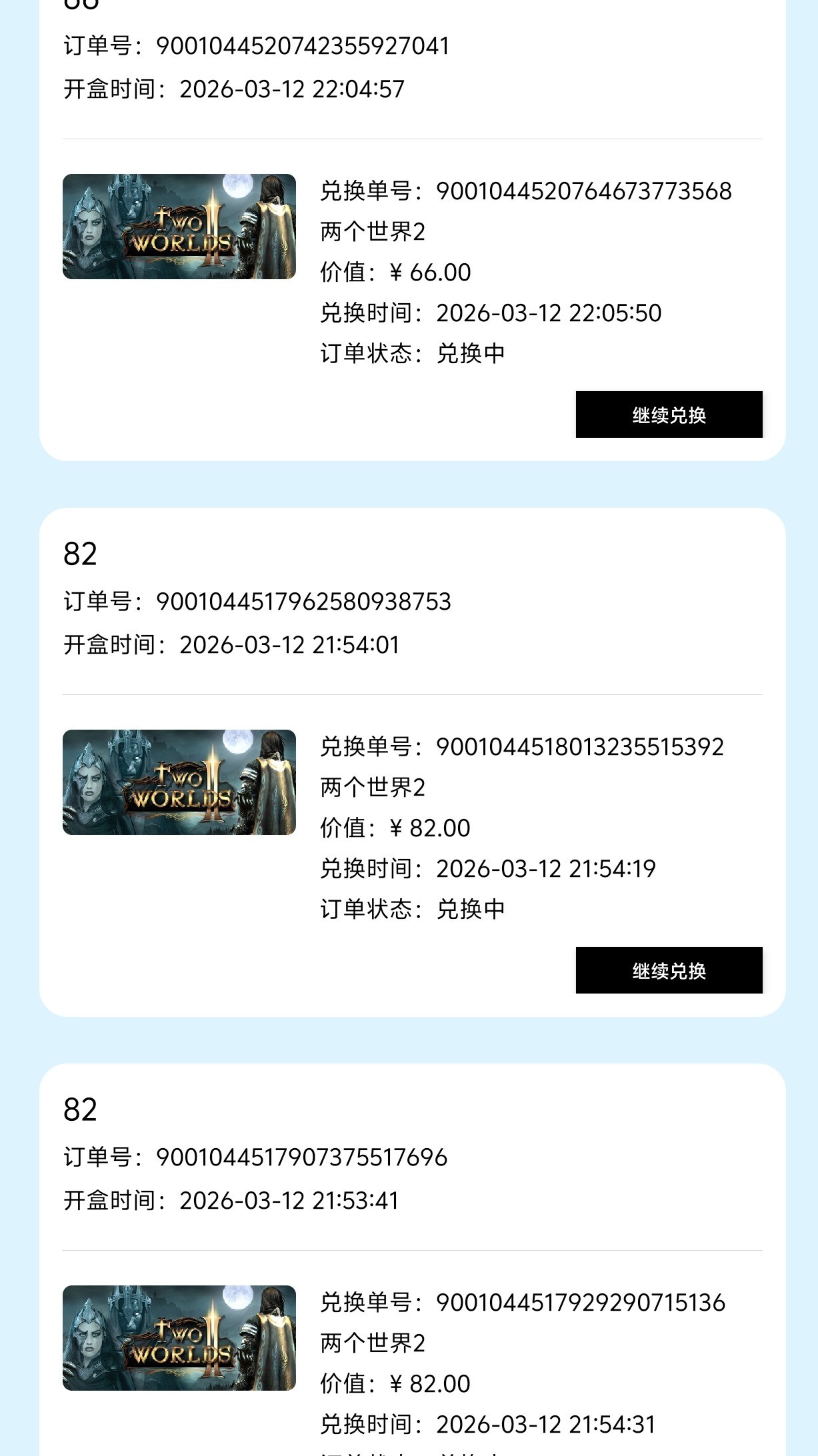Continue redemption for order ending 515392
The width and height of the screenshot is (818, 1456).
pyautogui.click(x=669, y=970)
